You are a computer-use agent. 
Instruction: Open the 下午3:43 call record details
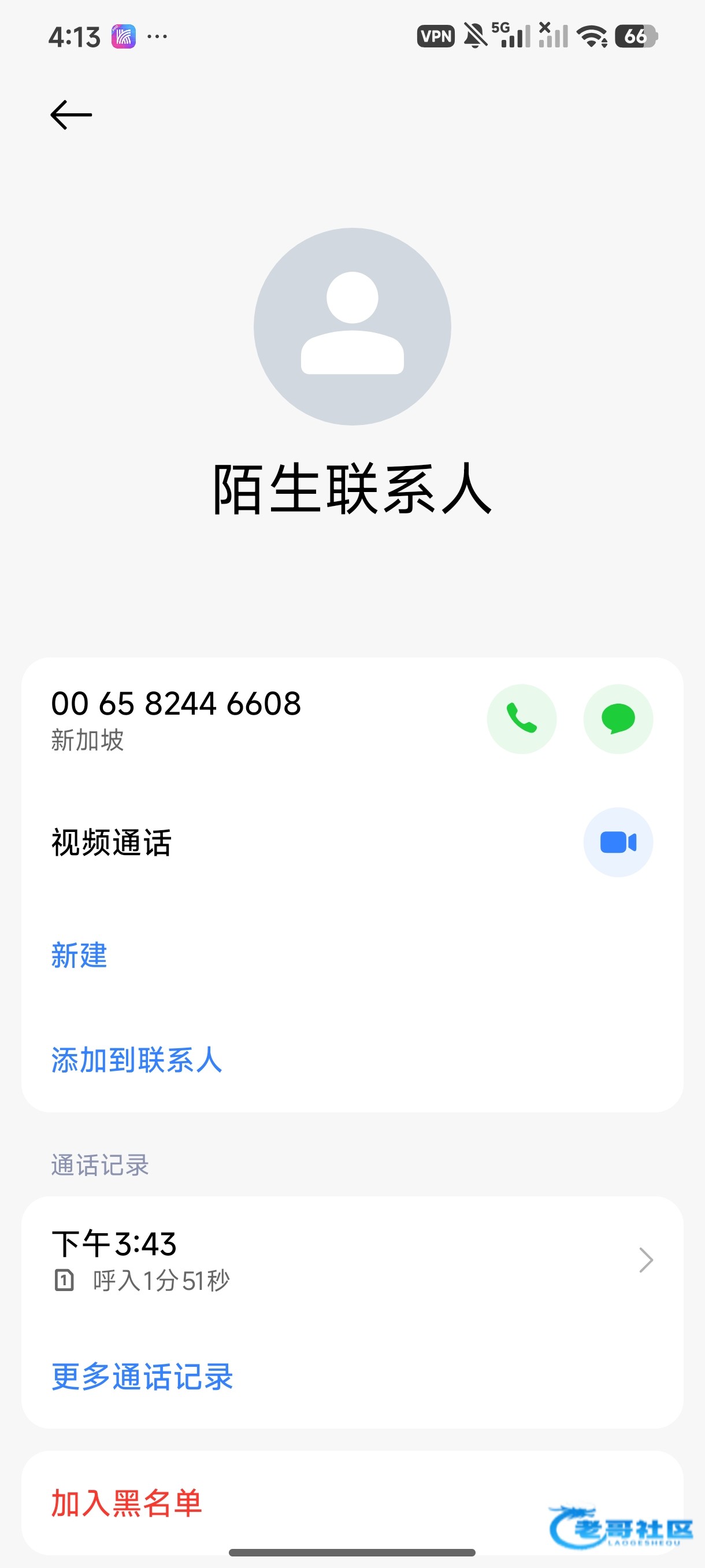pyautogui.click(x=352, y=1259)
